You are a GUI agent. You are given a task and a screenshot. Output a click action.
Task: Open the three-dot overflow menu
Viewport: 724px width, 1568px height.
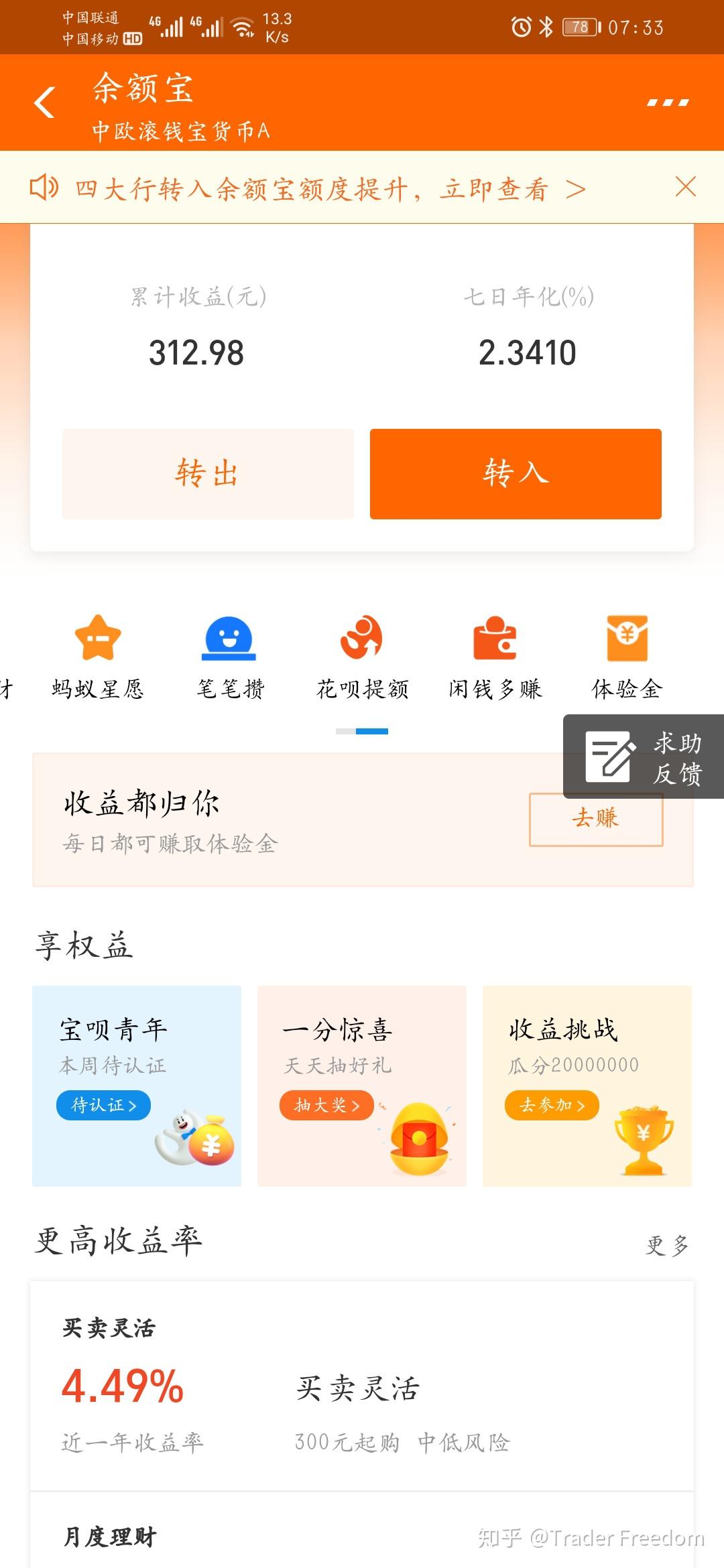coord(668,103)
